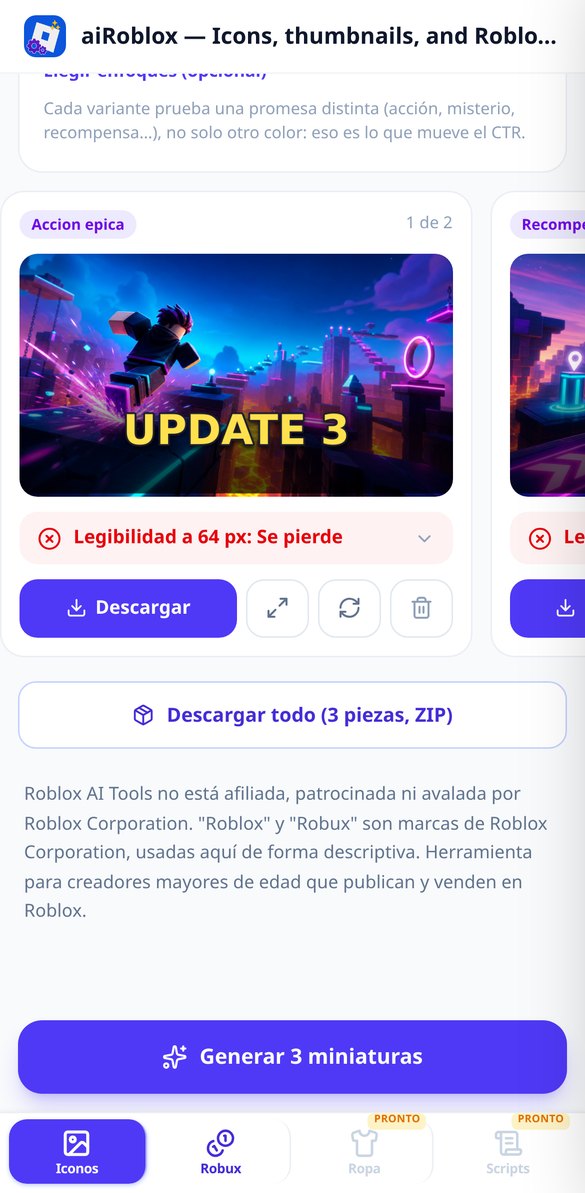The width and height of the screenshot is (585, 1193).
Task: Regenerate the Accion epica variant
Action: point(349,608)
